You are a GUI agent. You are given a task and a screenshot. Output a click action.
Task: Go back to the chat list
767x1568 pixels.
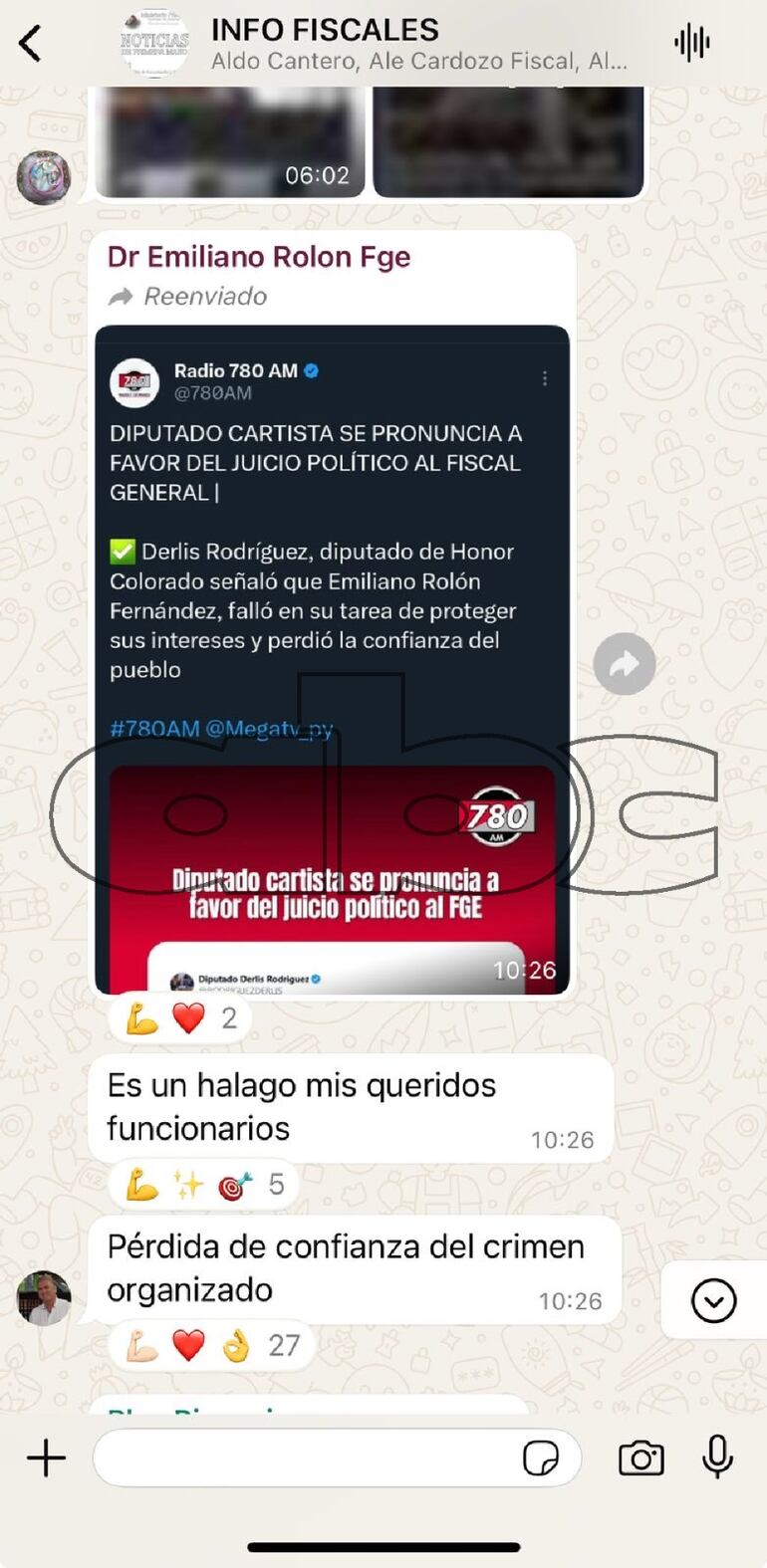click(31, 44)
